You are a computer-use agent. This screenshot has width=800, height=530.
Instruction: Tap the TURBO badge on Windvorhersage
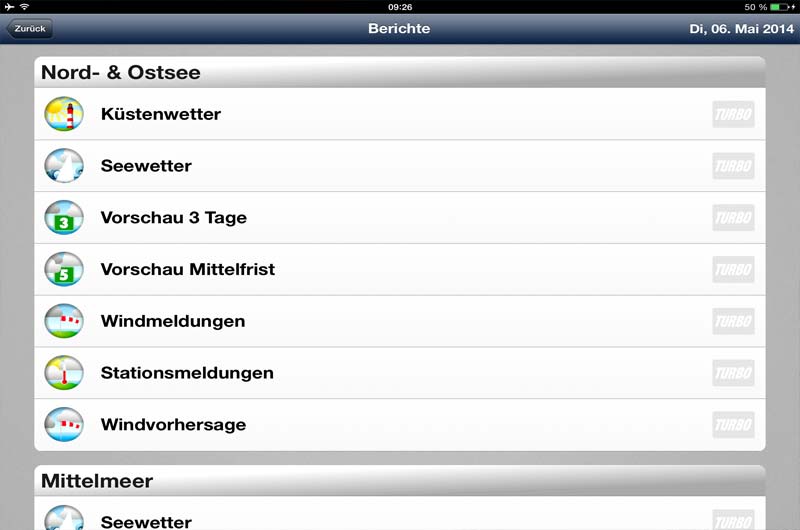click(x=733, y=425)
